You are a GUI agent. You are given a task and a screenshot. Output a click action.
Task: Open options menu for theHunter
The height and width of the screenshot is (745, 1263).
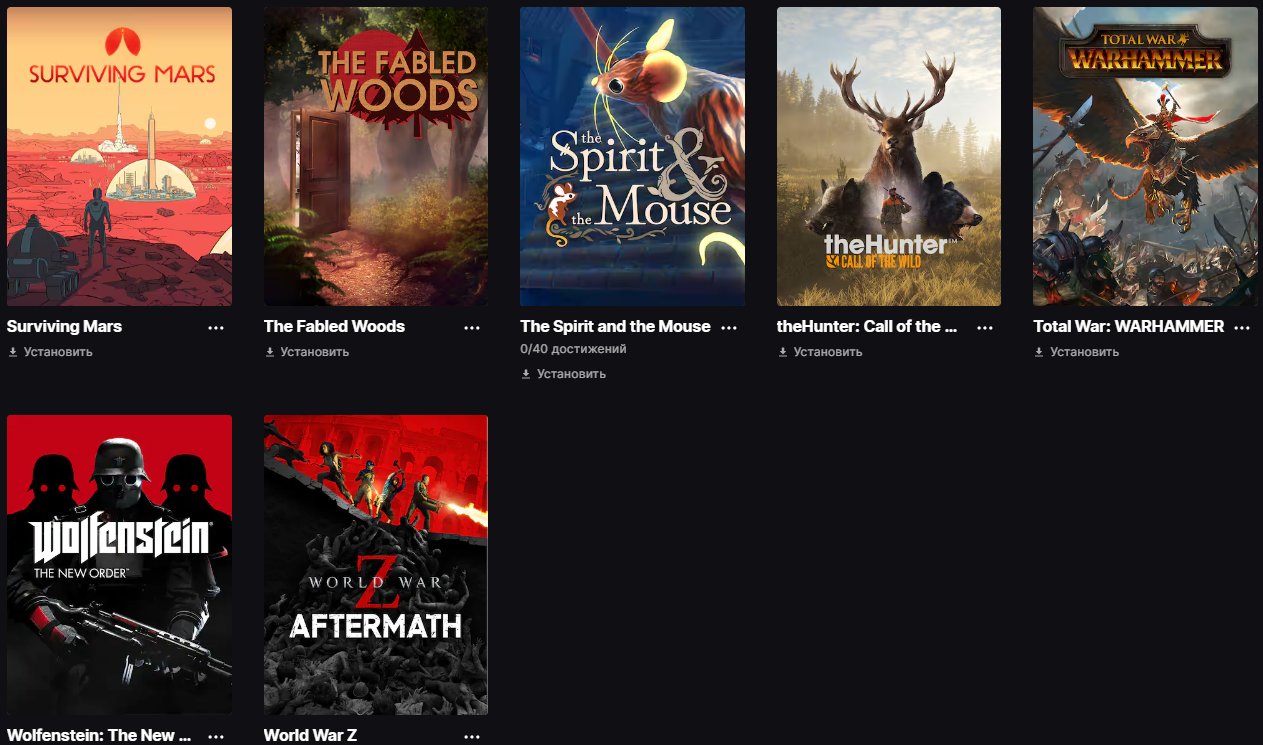[985, 328]
